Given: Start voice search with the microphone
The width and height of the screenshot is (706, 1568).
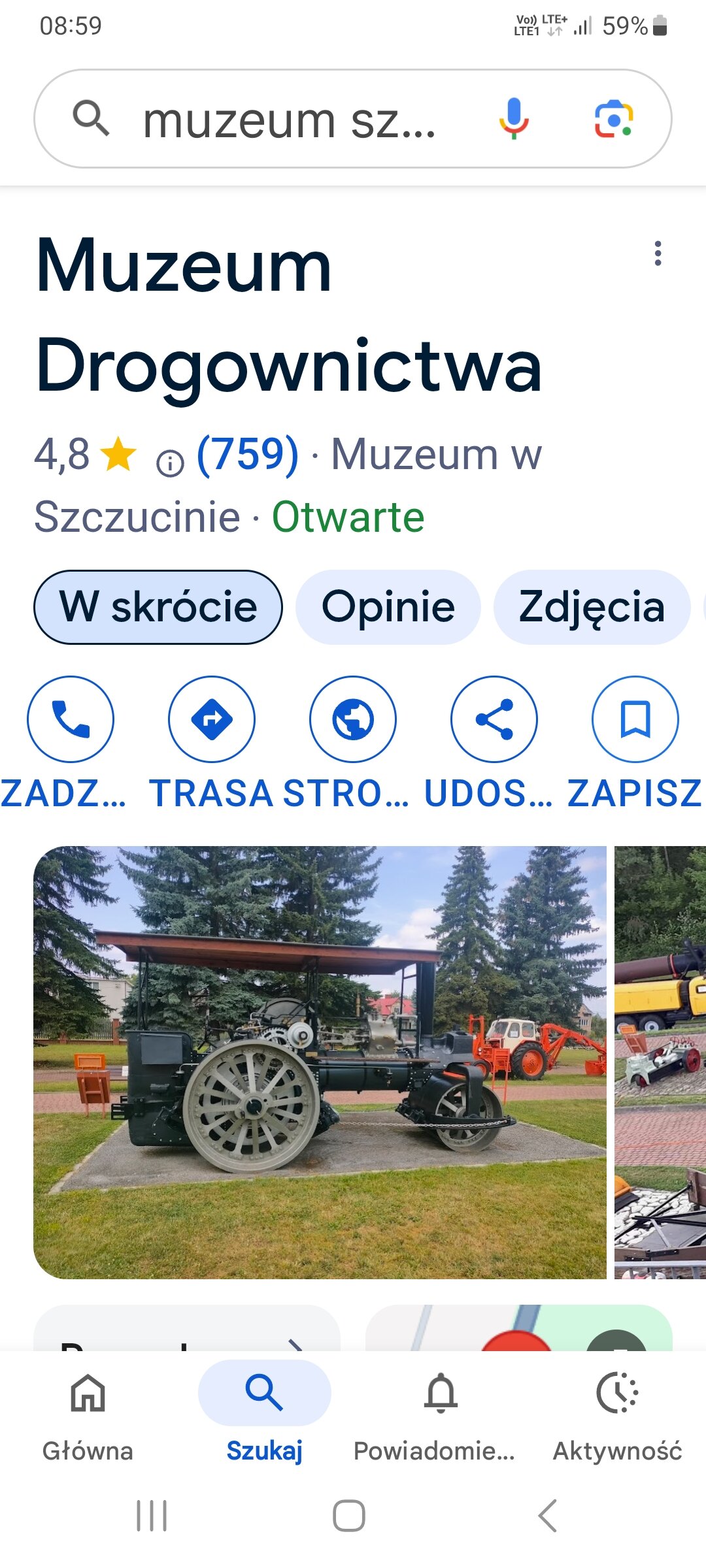Looking at the screenshot, I should pyautogui.click(x=514, y=119).
